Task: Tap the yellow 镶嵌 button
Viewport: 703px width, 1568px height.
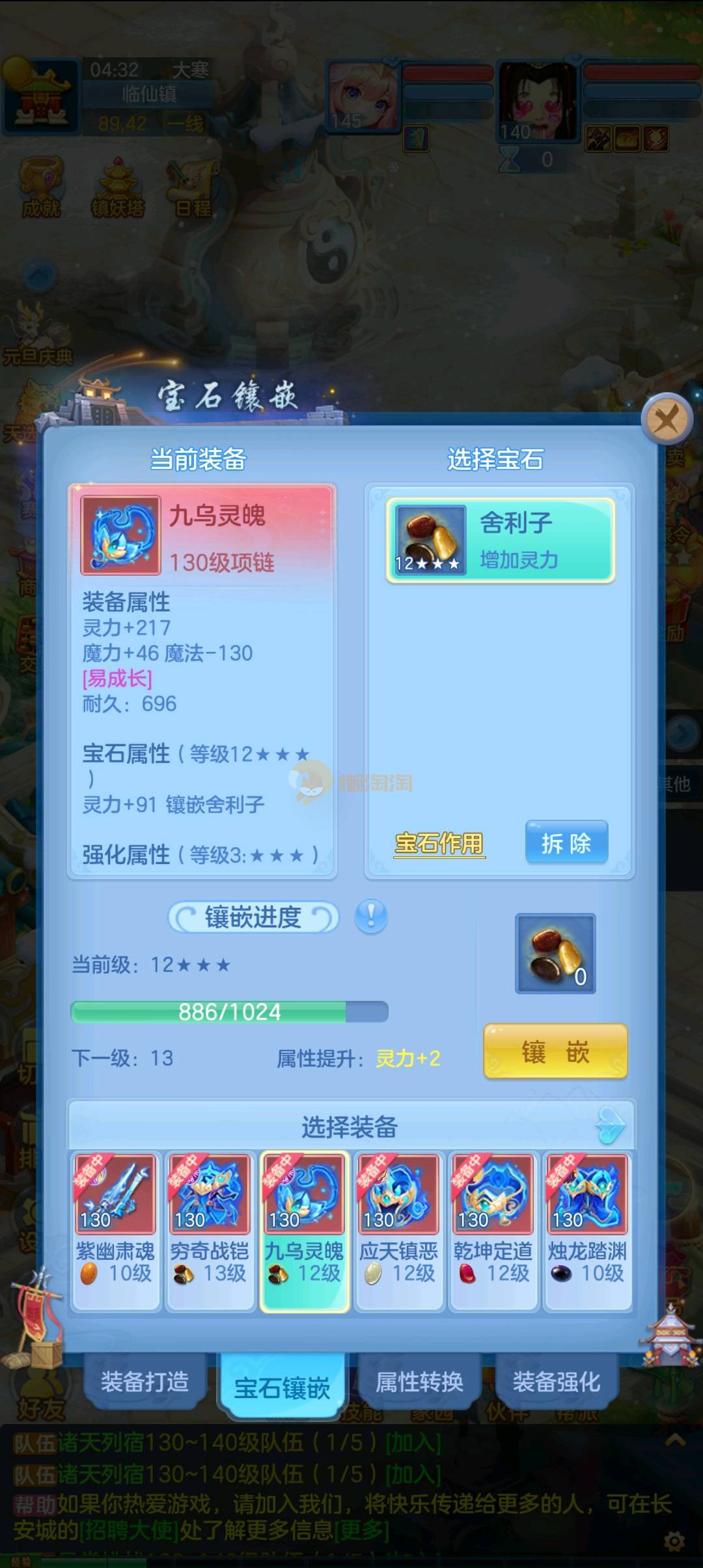Action: 555,1052
